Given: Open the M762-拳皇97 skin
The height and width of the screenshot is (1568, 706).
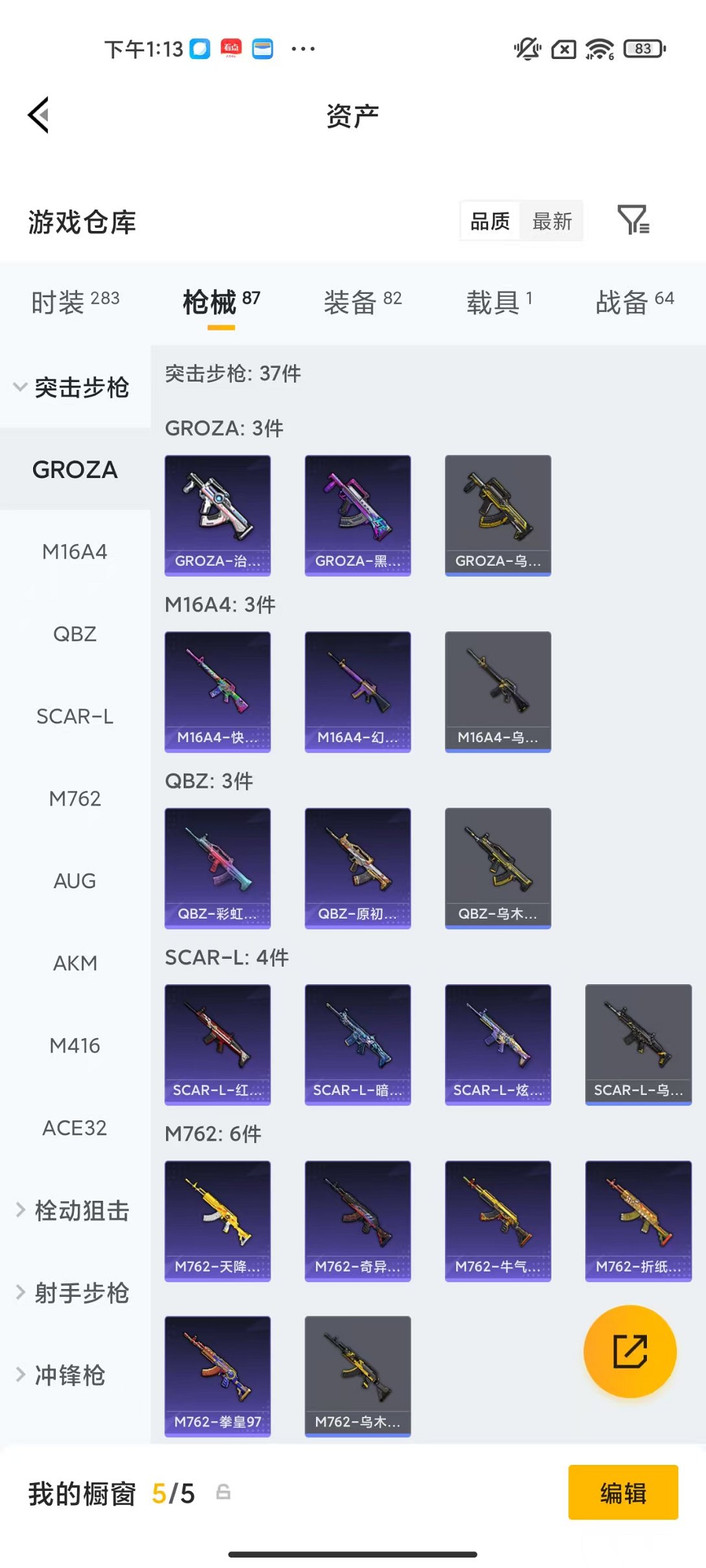Looking at the screenshot, I should pyautogui.click(x=217, y=1375).
